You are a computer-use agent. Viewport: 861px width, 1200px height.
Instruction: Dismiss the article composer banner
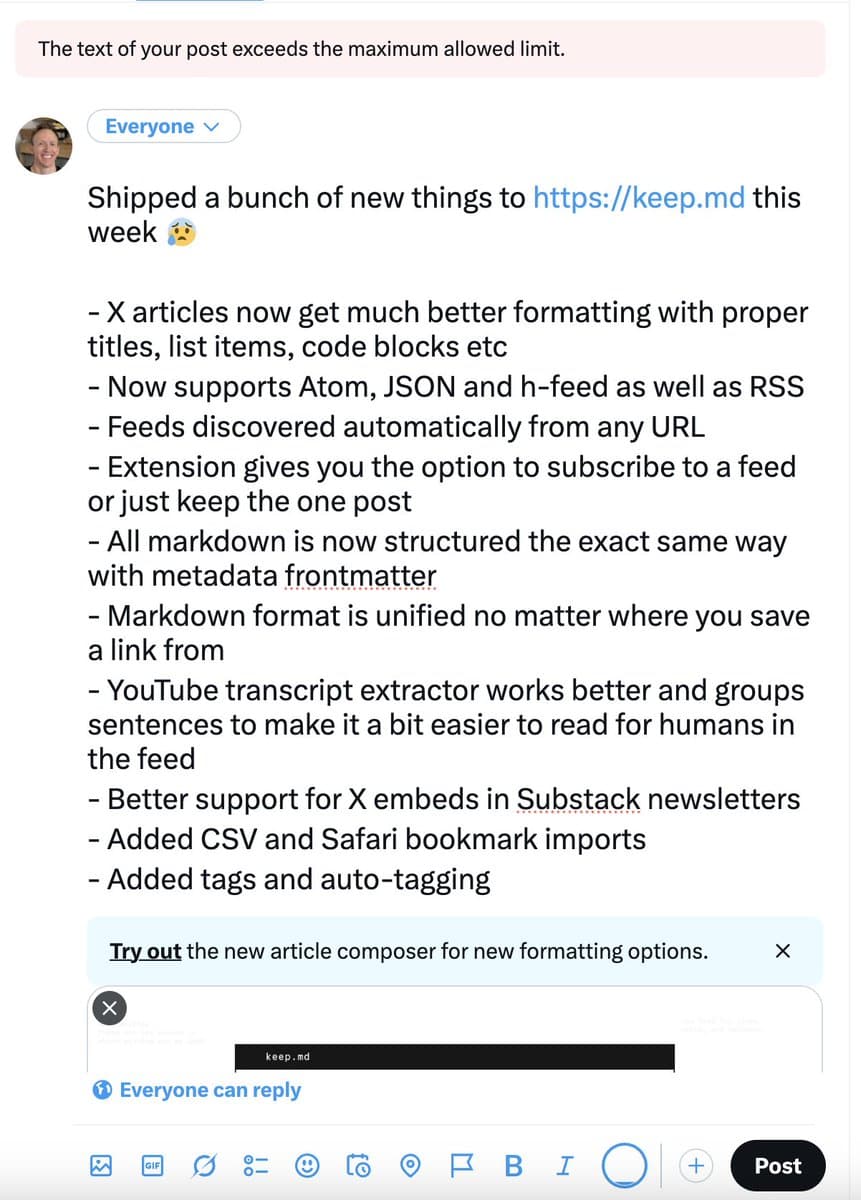(x=783, y=951)
